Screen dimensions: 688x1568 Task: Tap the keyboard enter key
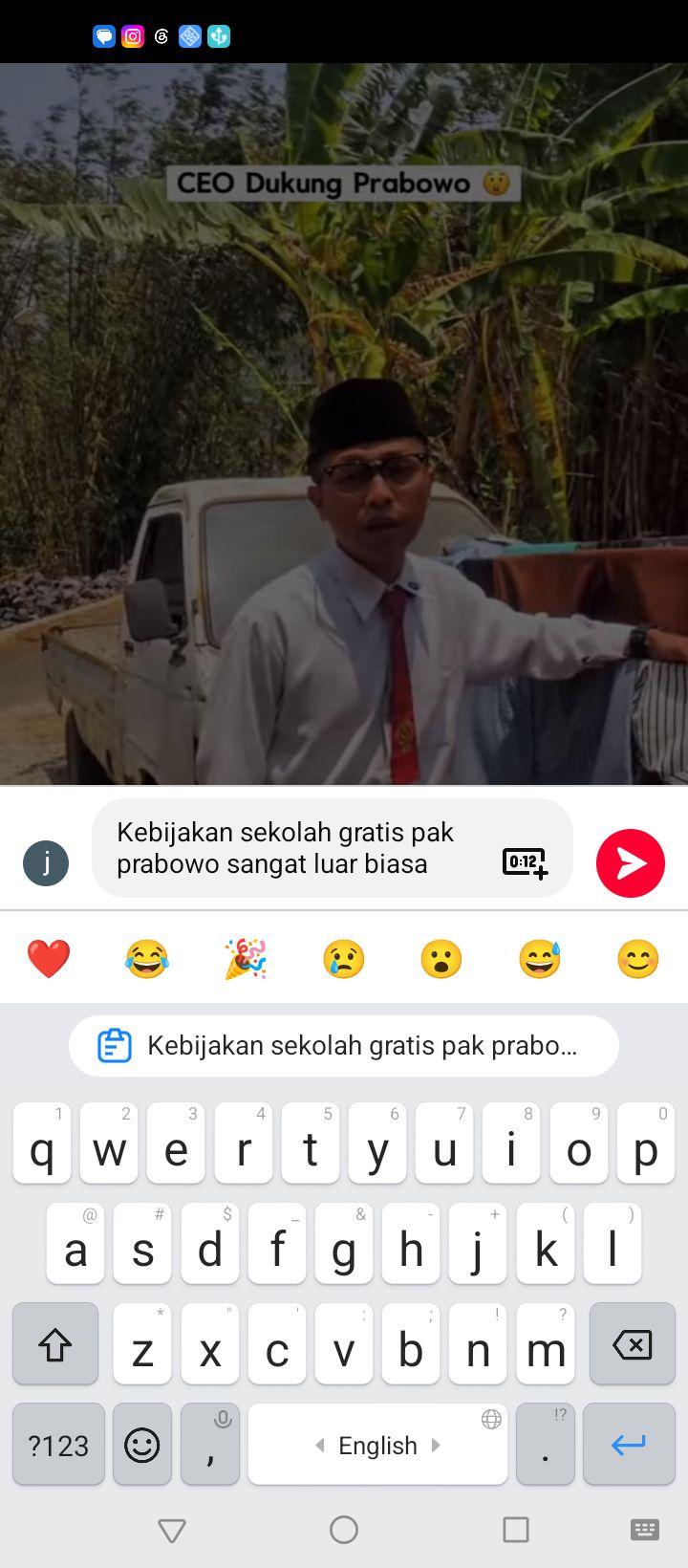pos(629,1445)
